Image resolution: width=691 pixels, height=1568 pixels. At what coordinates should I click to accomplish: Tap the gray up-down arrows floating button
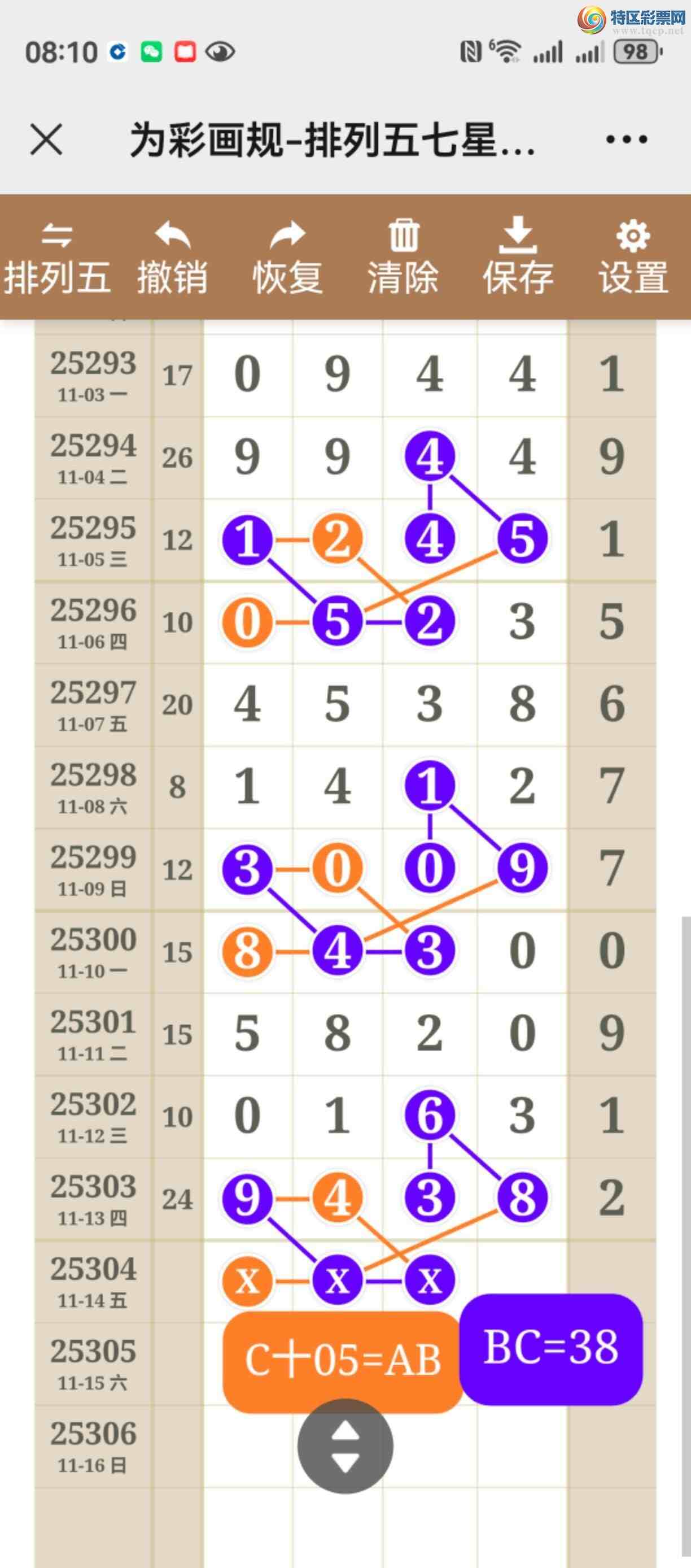pos(345,1445)
